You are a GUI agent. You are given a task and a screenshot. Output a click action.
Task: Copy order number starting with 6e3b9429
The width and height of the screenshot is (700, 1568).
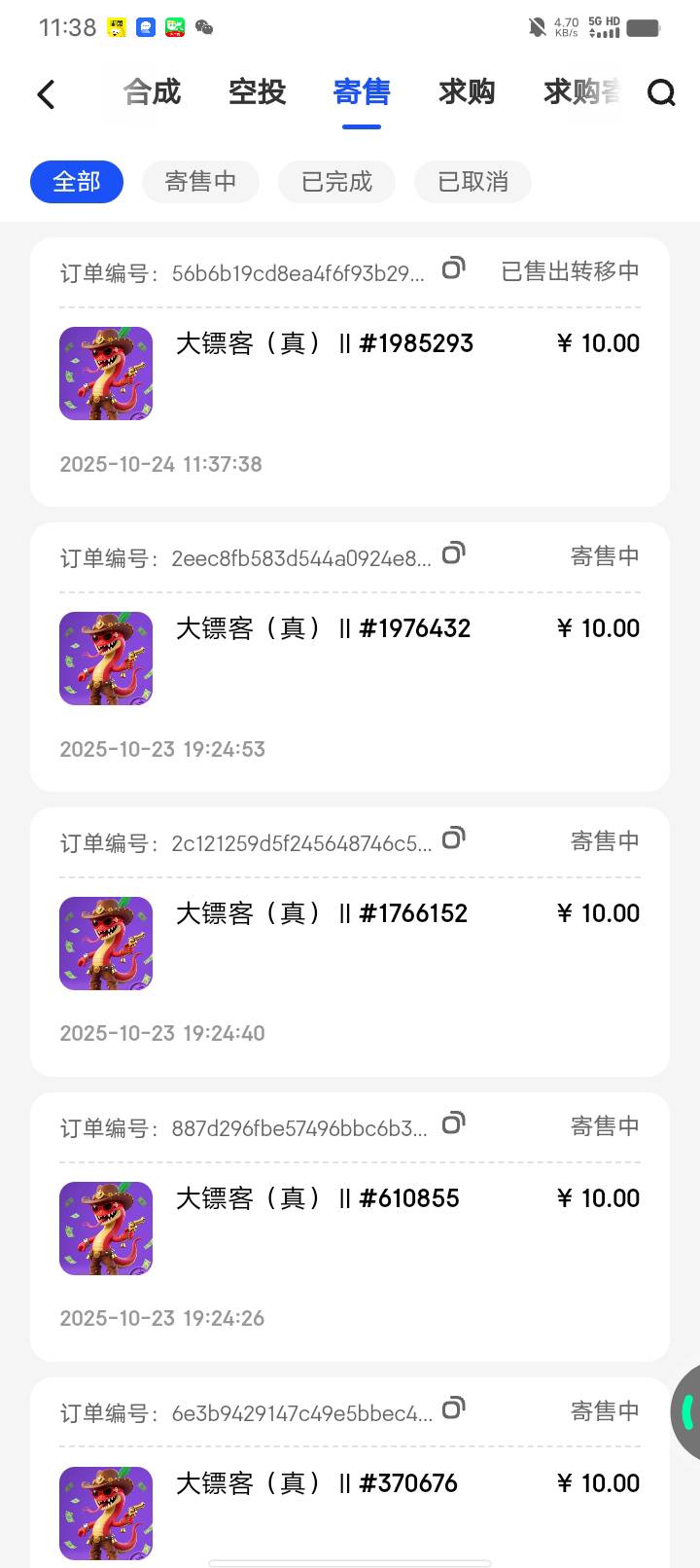point(453,1408)
